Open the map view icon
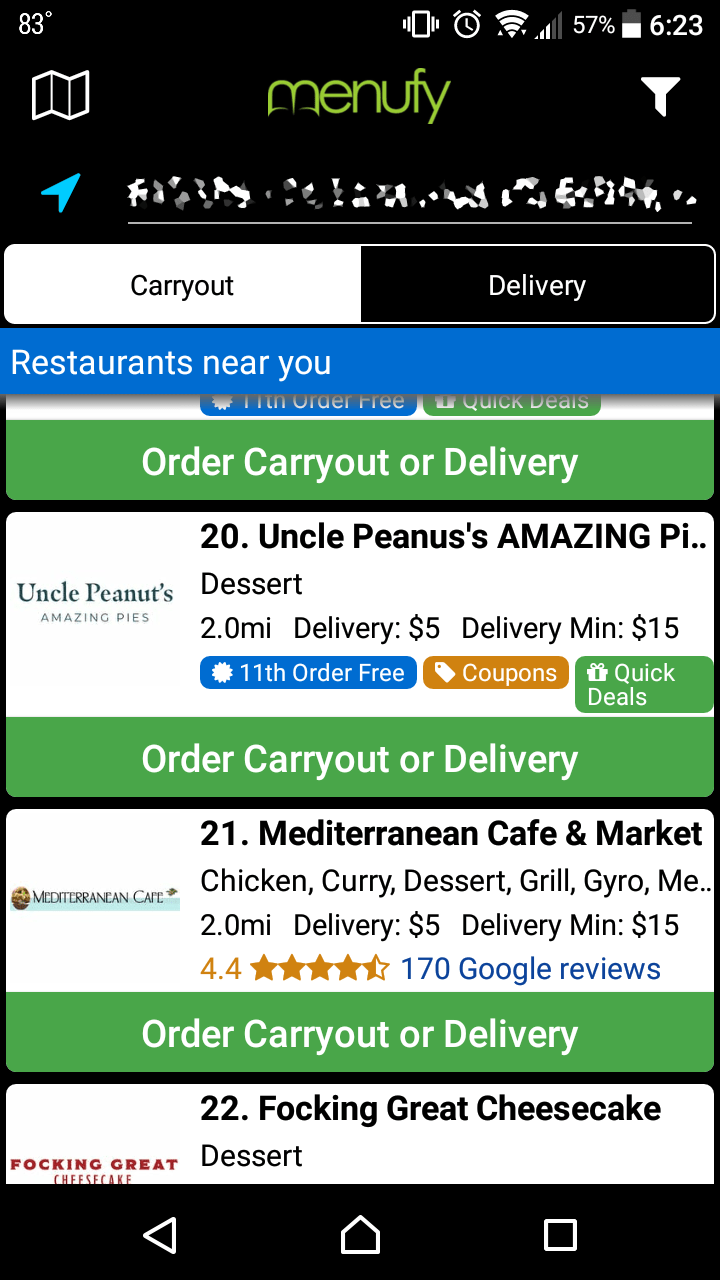This screenshot has height=1280, width=720. pos(60,94)
